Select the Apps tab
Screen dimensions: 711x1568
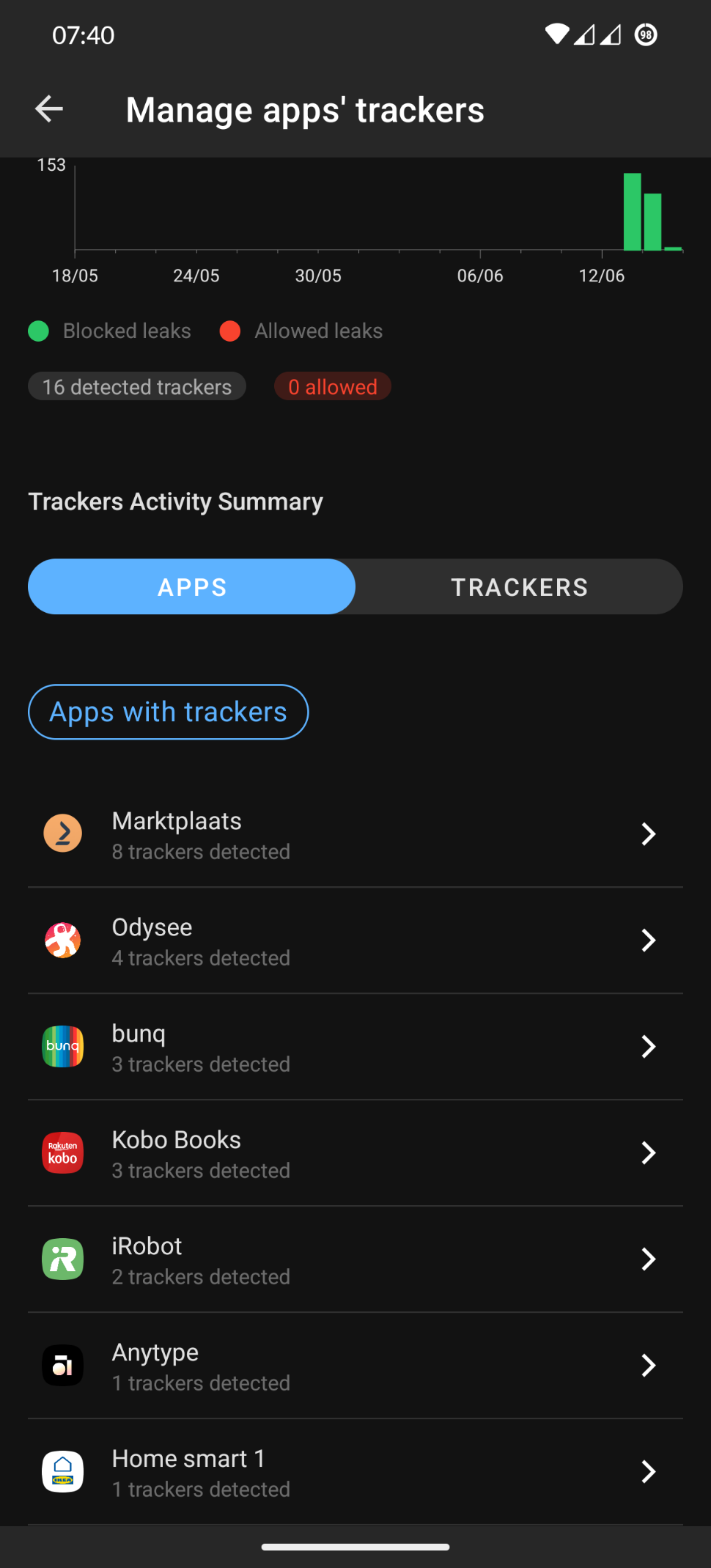(x=192, y=587)
